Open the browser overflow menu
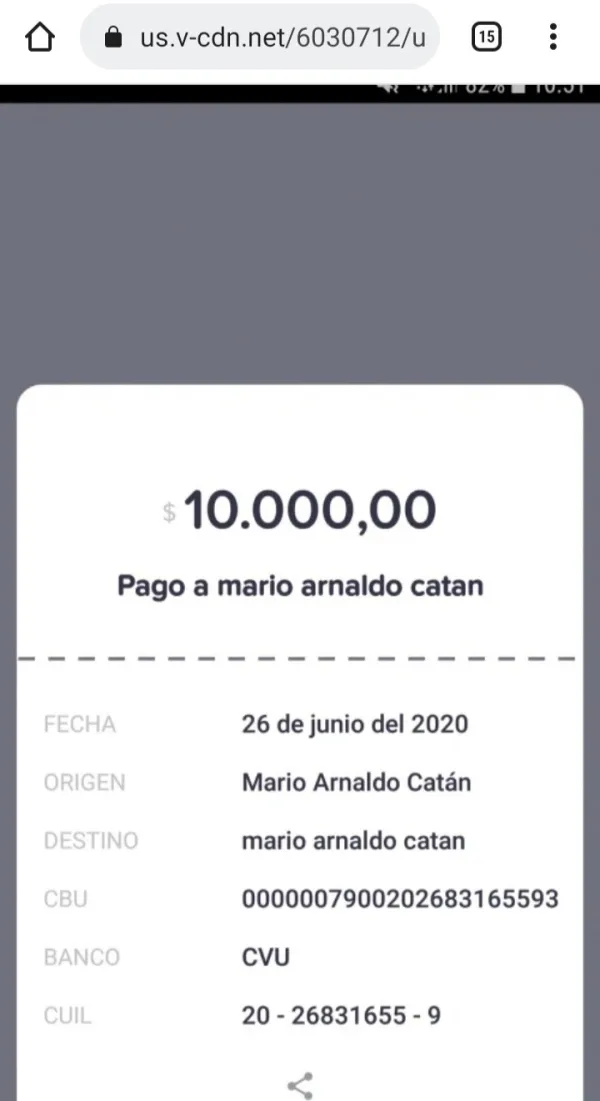Screen dimensions: 600x1101 tap(553, 38)
